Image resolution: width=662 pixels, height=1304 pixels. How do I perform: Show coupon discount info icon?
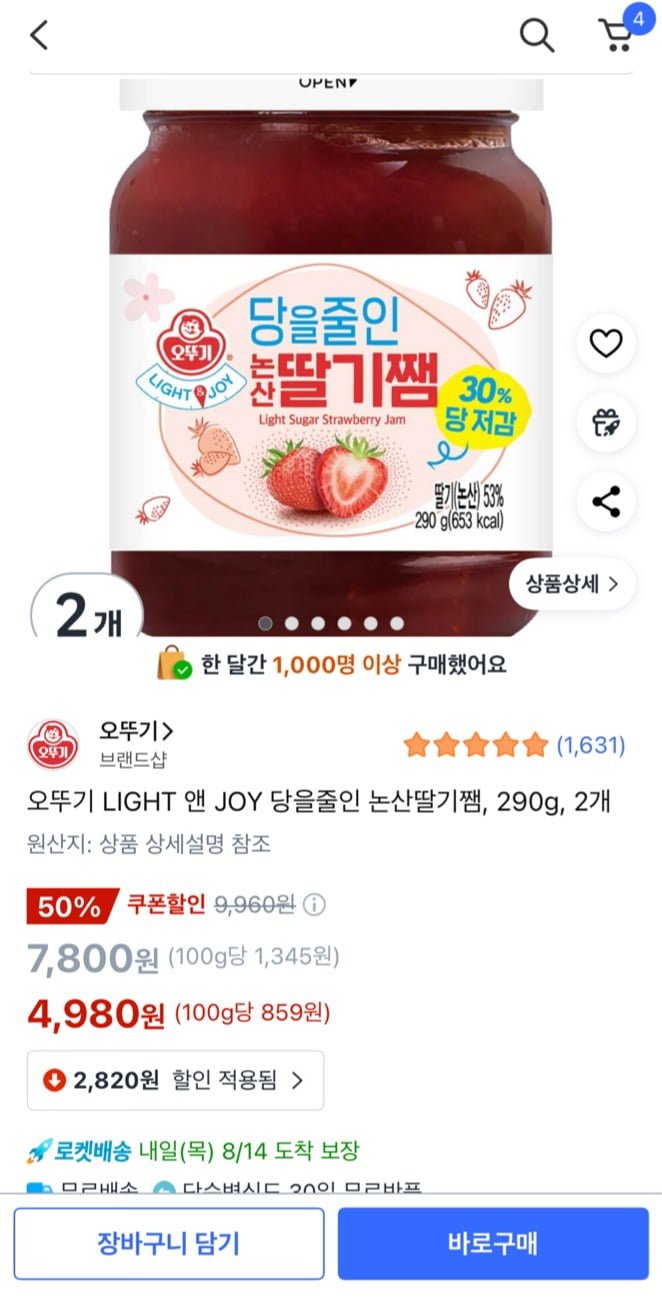314,906
